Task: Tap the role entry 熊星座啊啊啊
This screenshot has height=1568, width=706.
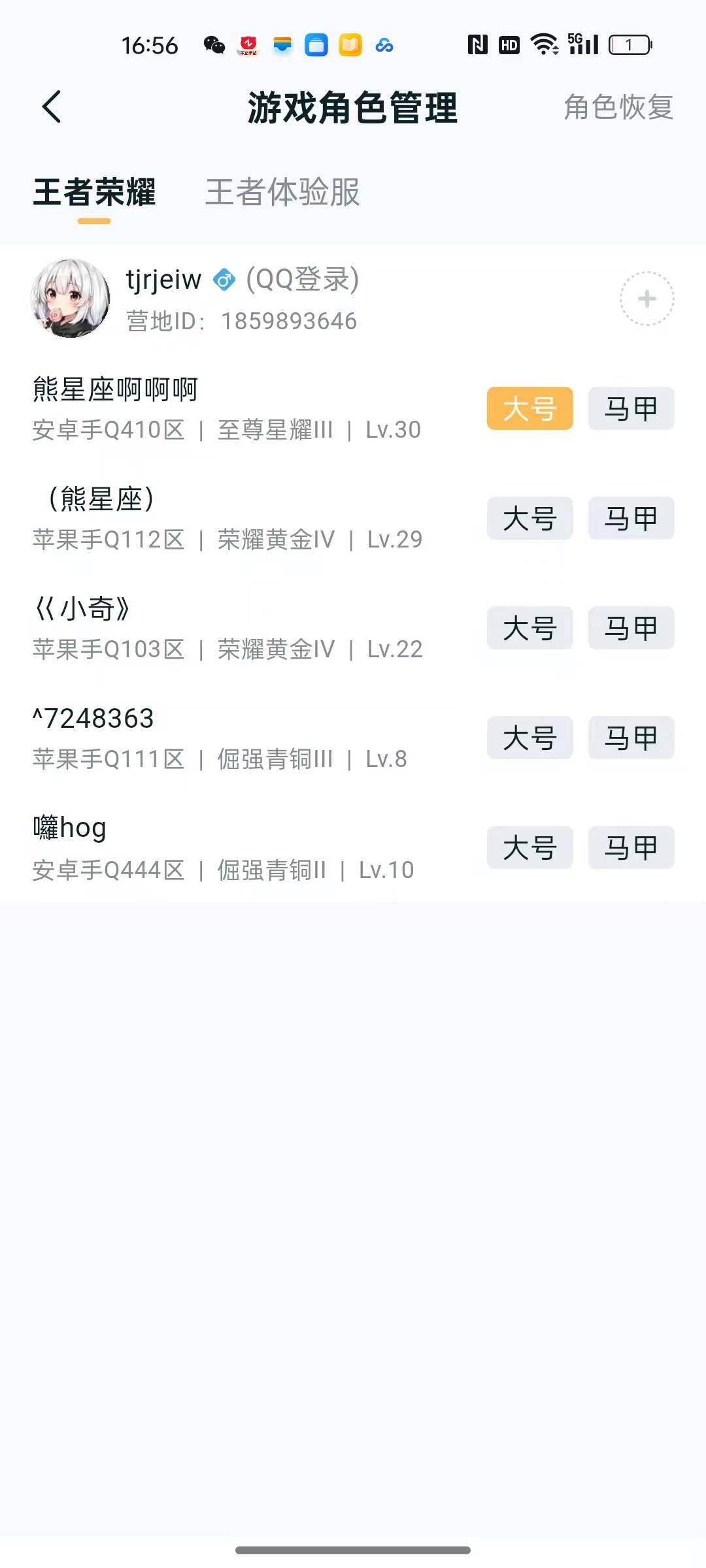Action: (116, 391)
